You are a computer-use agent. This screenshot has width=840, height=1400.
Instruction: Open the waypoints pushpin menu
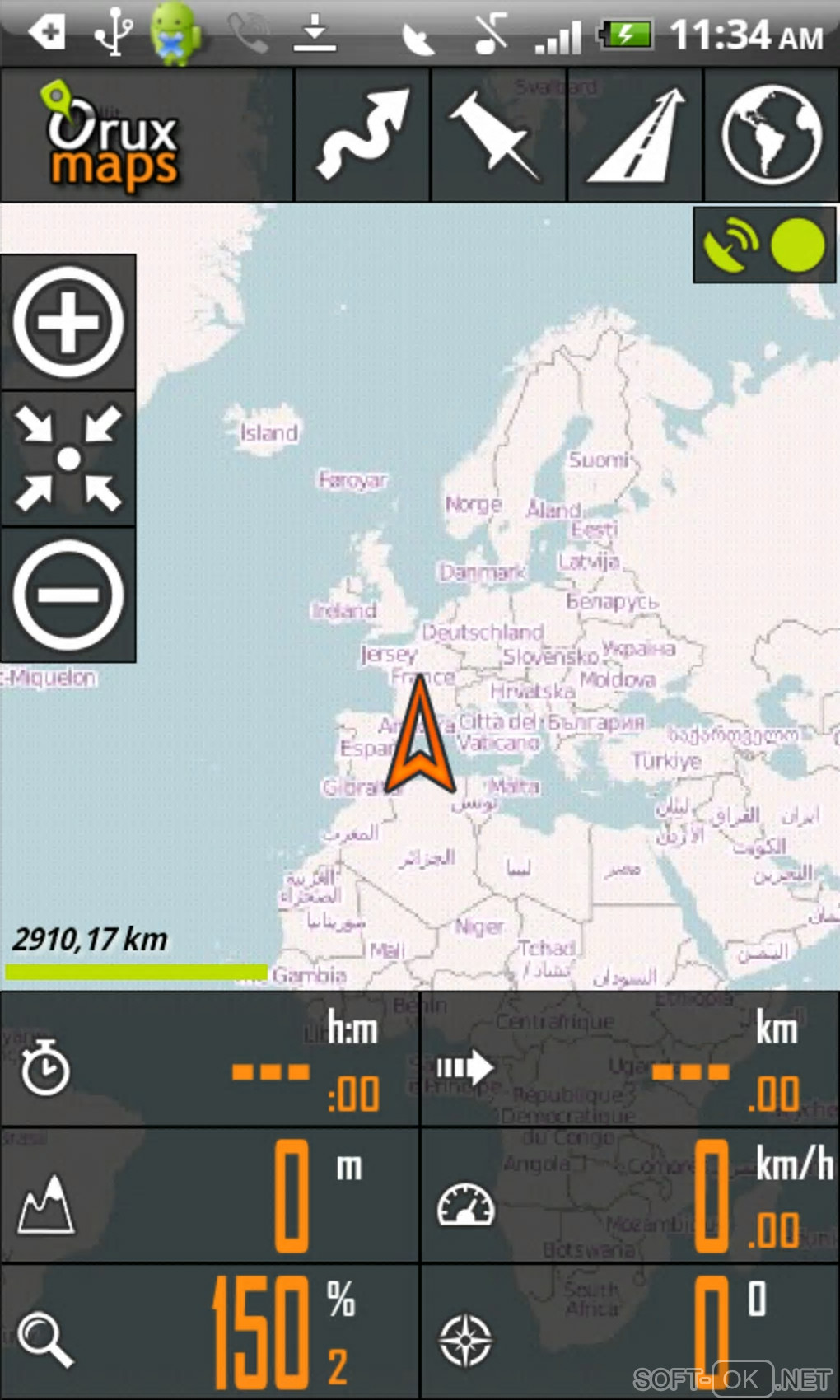[x=498, y=134]
